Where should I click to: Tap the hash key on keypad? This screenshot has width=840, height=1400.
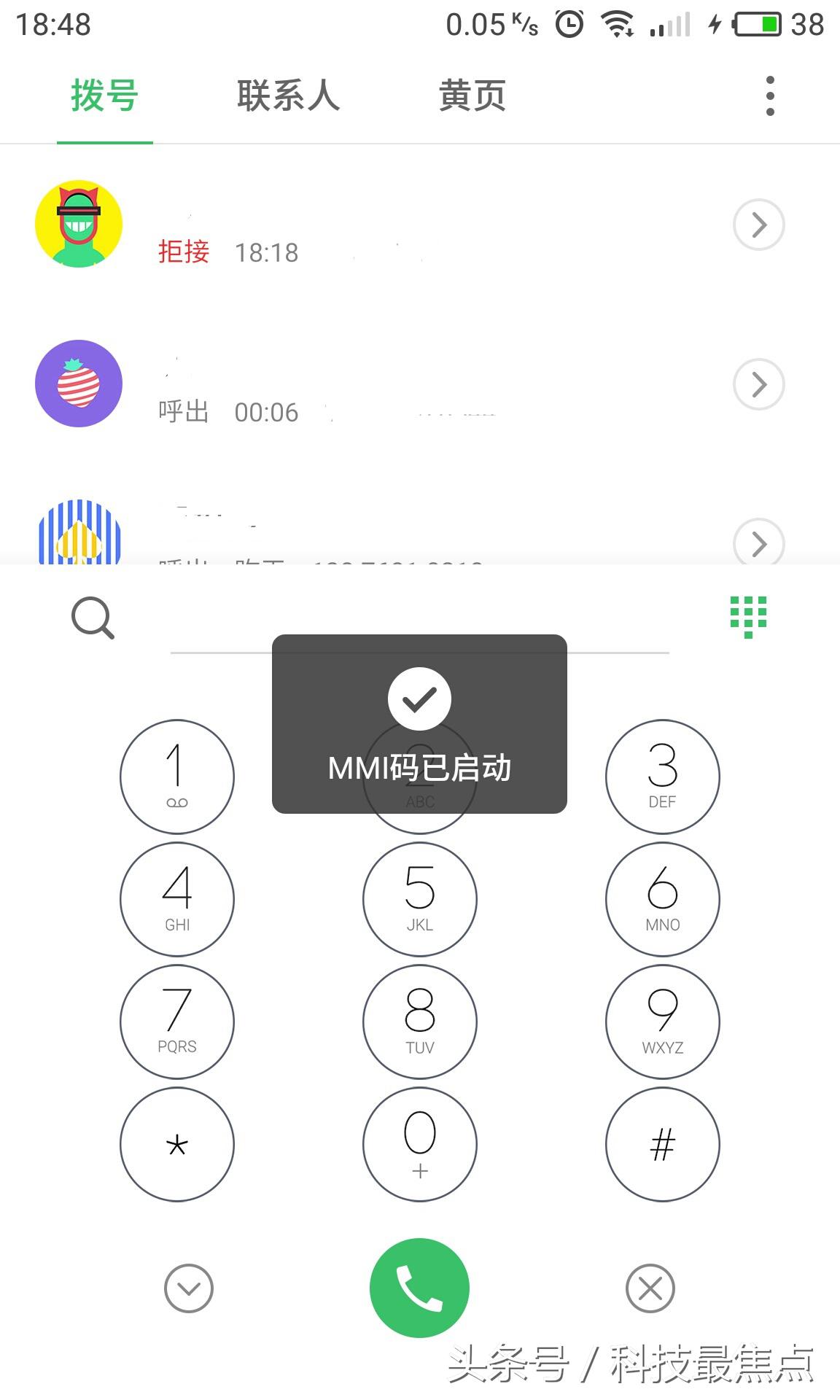662,1144
